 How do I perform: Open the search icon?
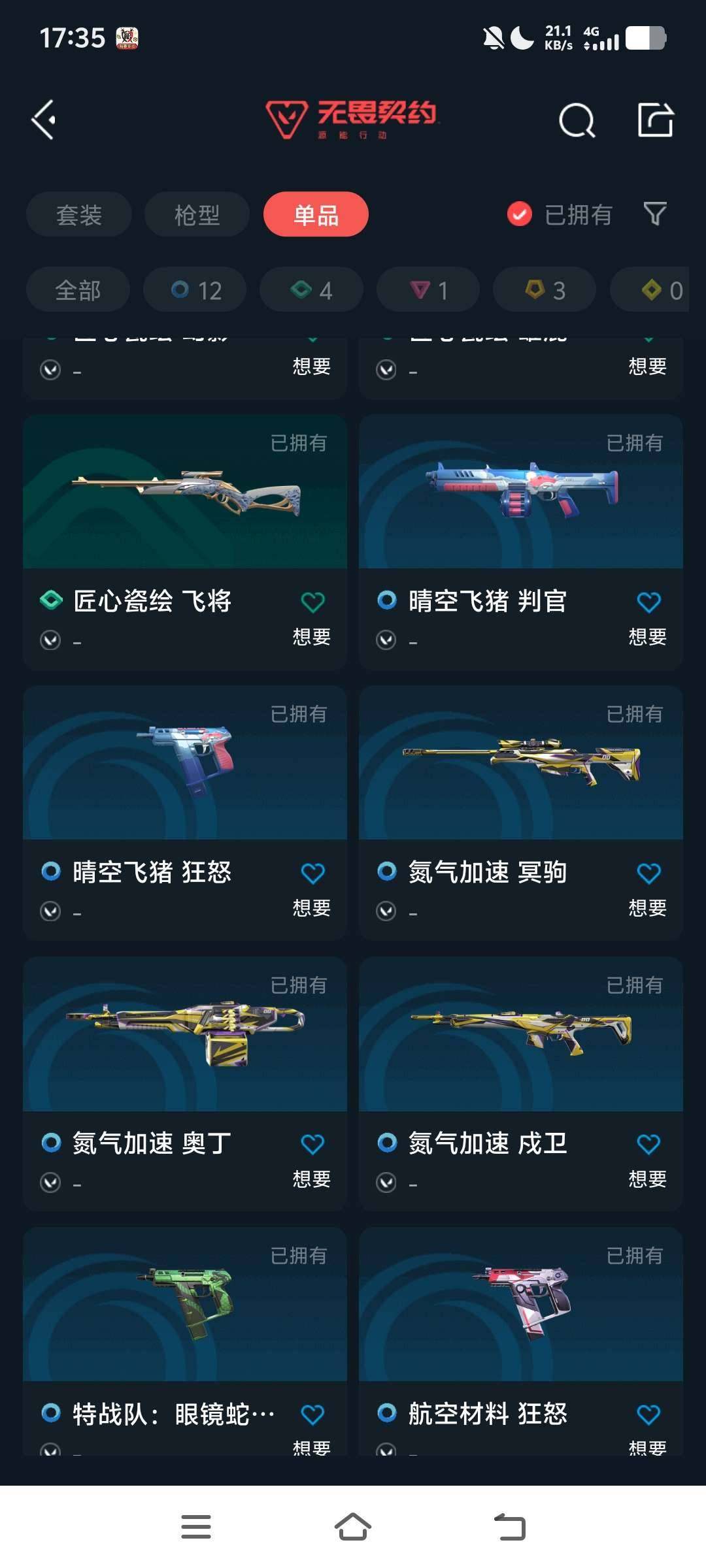577,120
